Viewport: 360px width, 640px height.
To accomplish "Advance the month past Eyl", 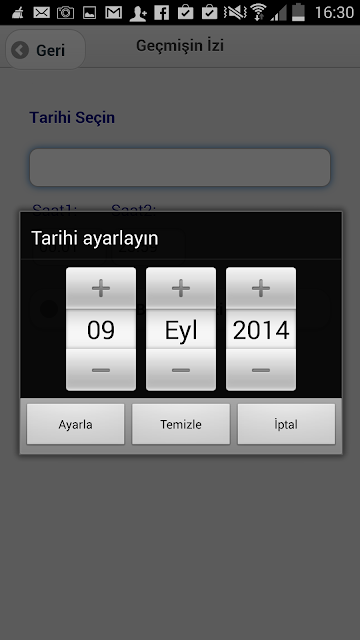I will pyautogui.click(x=181, y=289).
